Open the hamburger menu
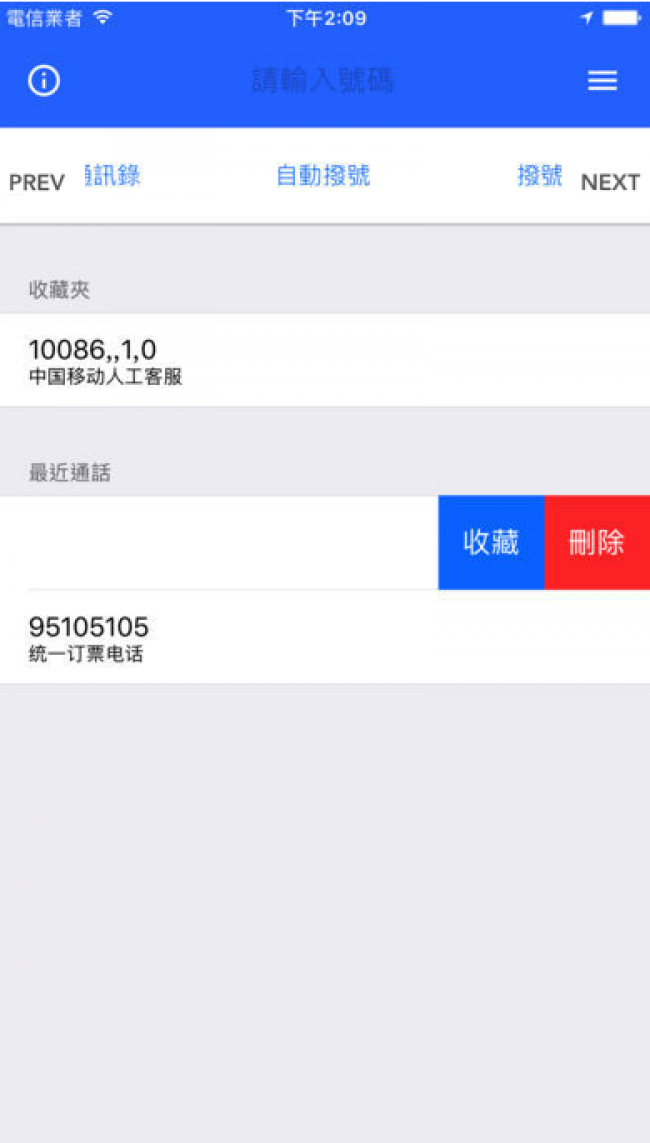 (x=603, y=81)
